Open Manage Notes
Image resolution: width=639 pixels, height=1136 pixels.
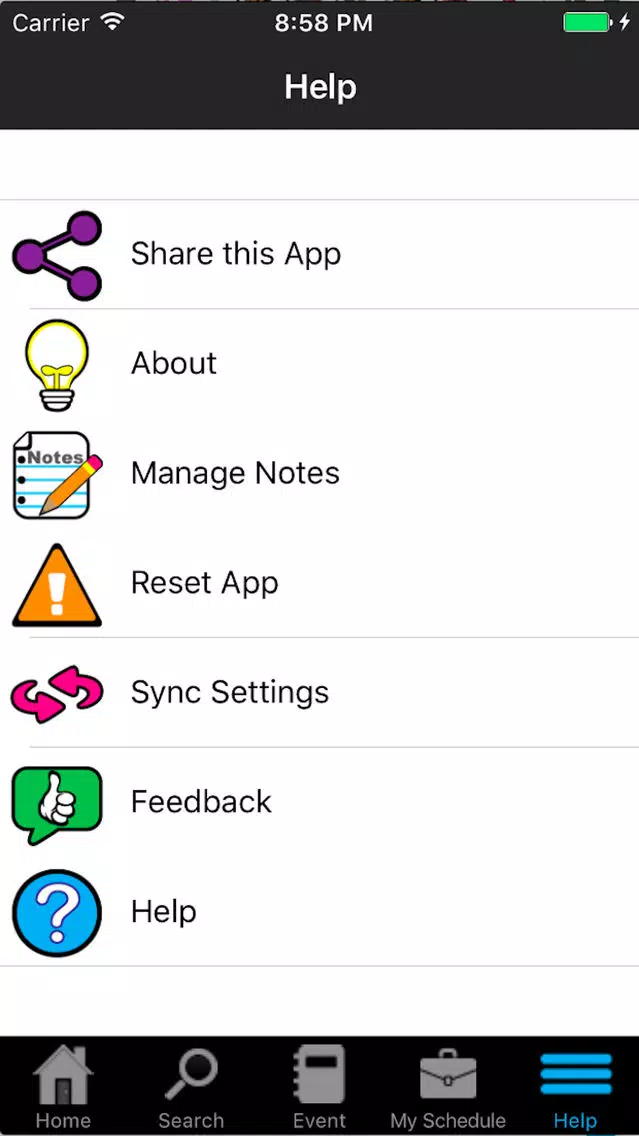pos(320,473)
